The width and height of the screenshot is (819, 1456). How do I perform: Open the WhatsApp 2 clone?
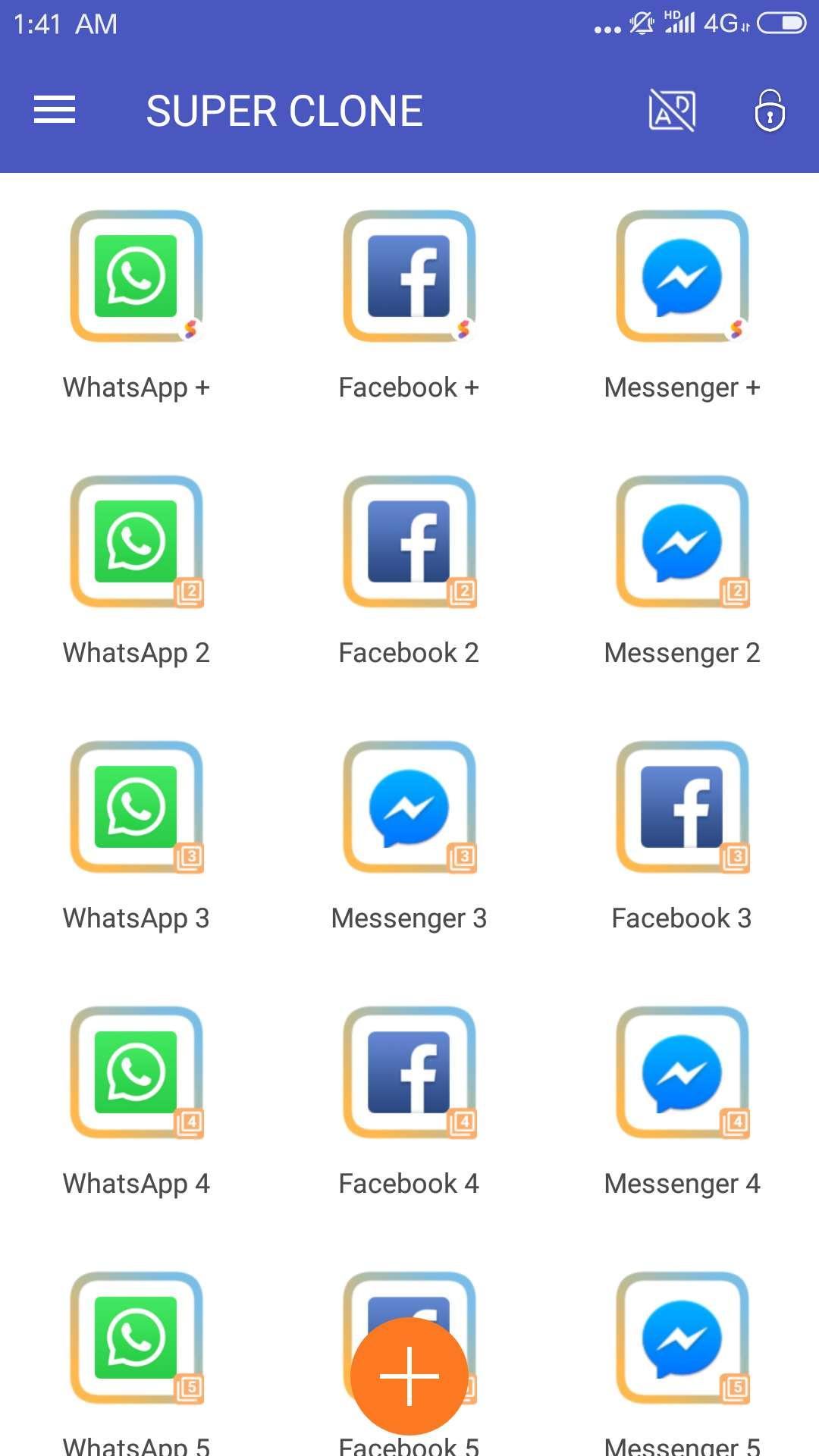coord(136,542)
